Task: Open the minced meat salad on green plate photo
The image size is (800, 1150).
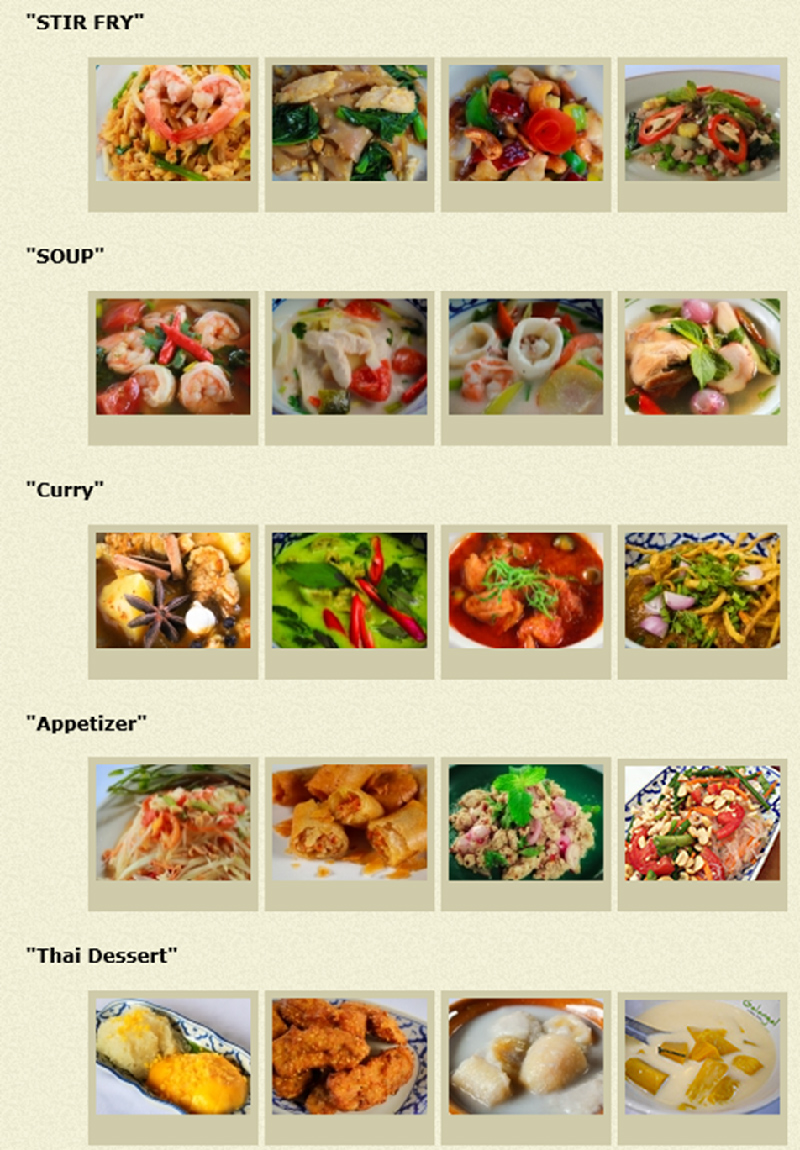Action: (x=526, y=822)
